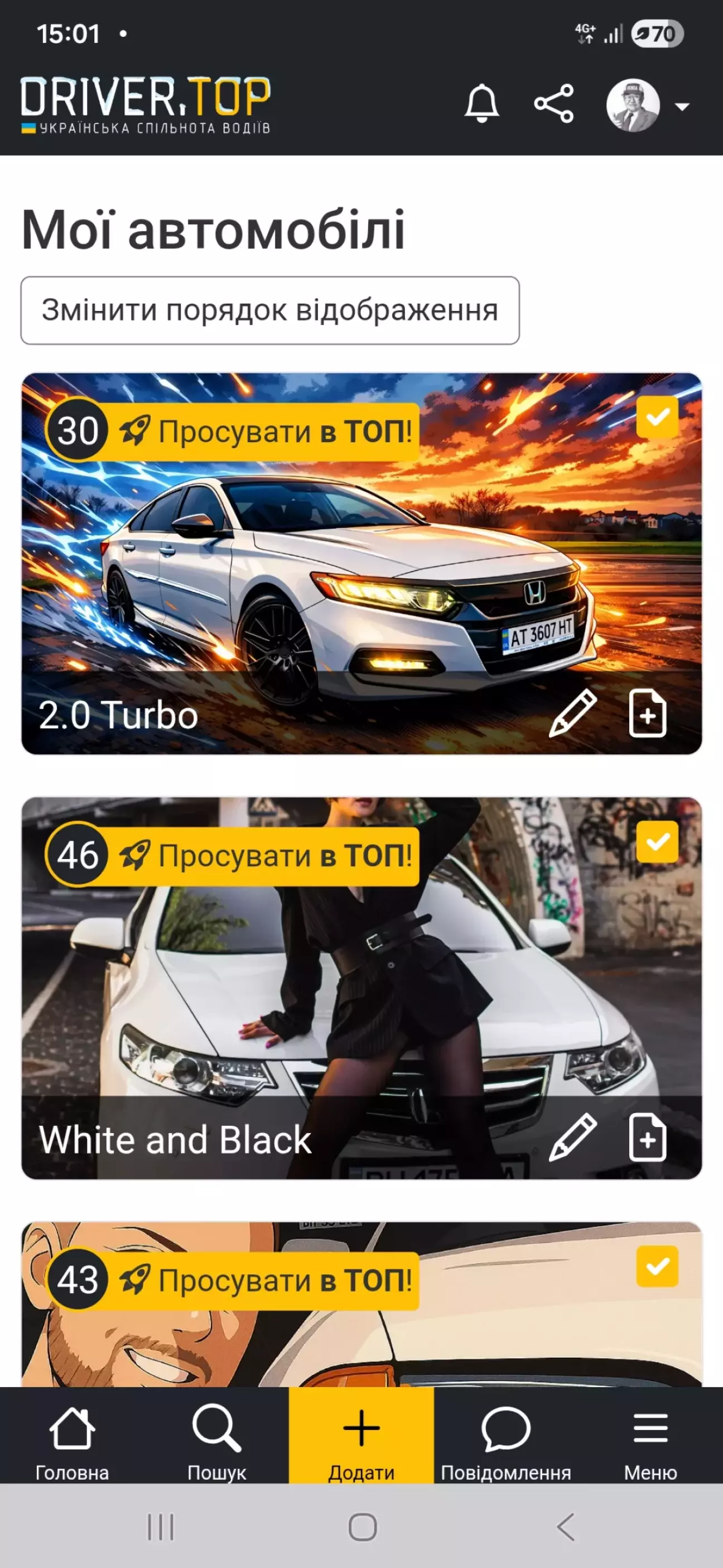This screenshot has height=1568, width=723.
Task: Edit White and Black car with pencil
Action: (x=572, y=1138)
